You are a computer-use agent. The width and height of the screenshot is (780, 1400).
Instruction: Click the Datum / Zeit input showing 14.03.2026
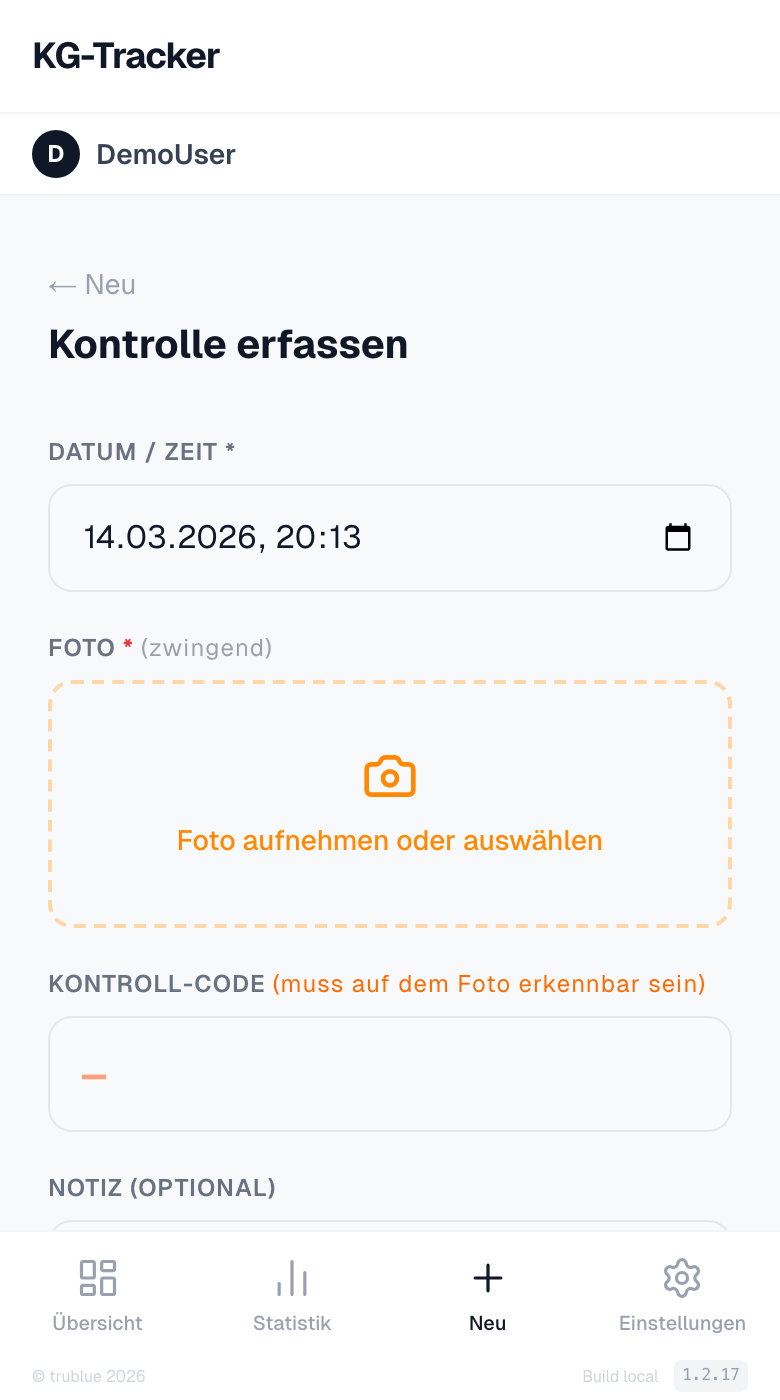coord(300,537)
